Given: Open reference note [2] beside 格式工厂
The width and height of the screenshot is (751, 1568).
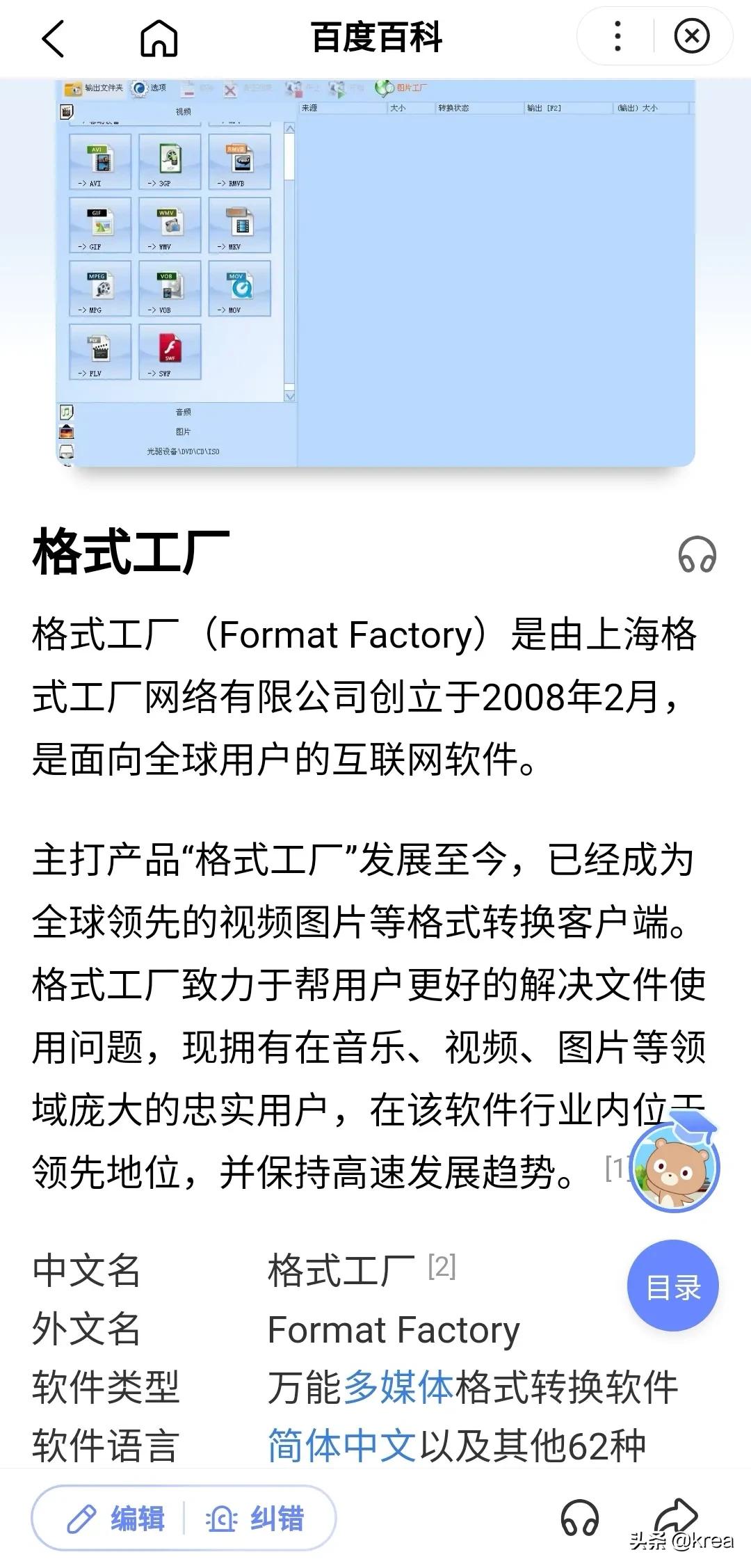Looking at the screenshot, I should (442, 1266).
